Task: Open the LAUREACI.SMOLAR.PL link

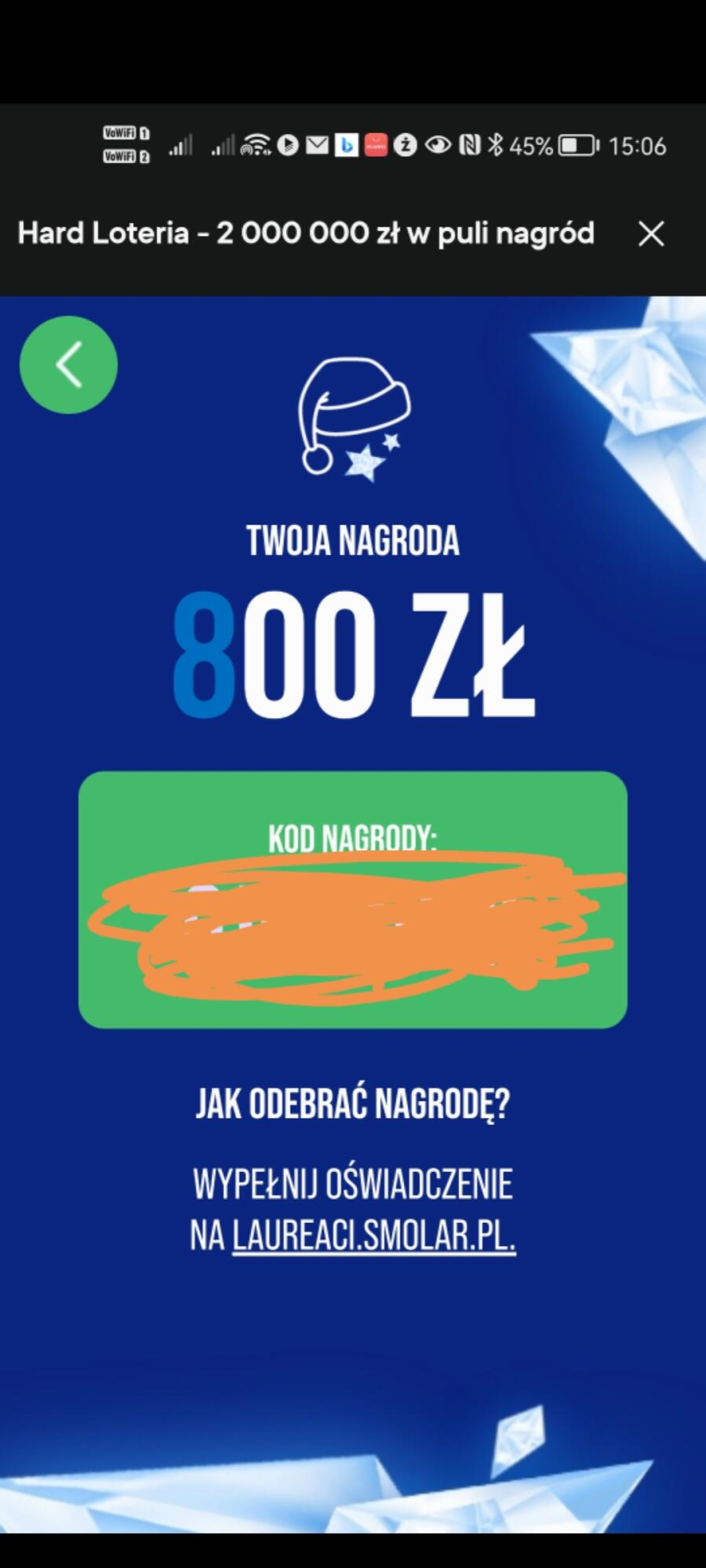Action: [x=373, y=1236]
